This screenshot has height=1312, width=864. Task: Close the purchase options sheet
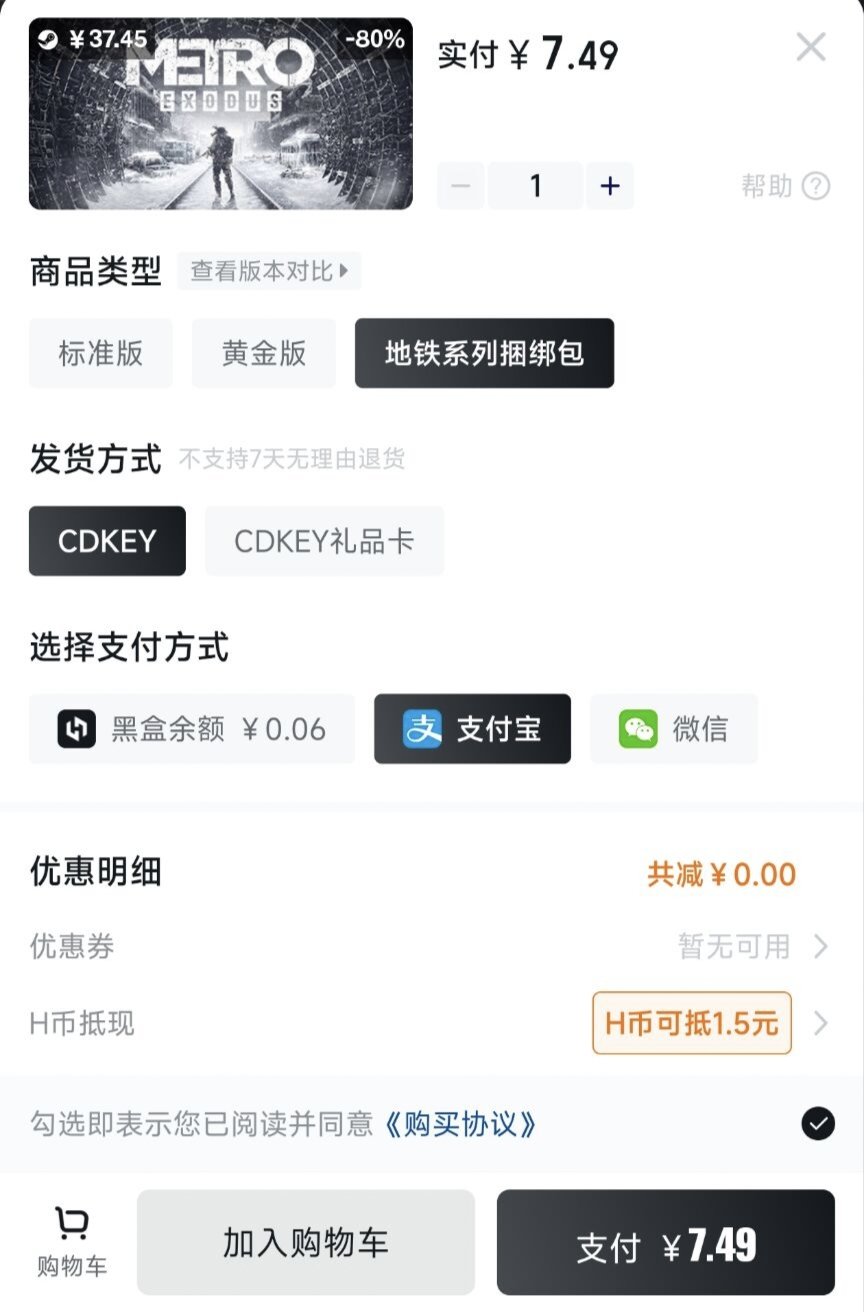tap(810, 47)
